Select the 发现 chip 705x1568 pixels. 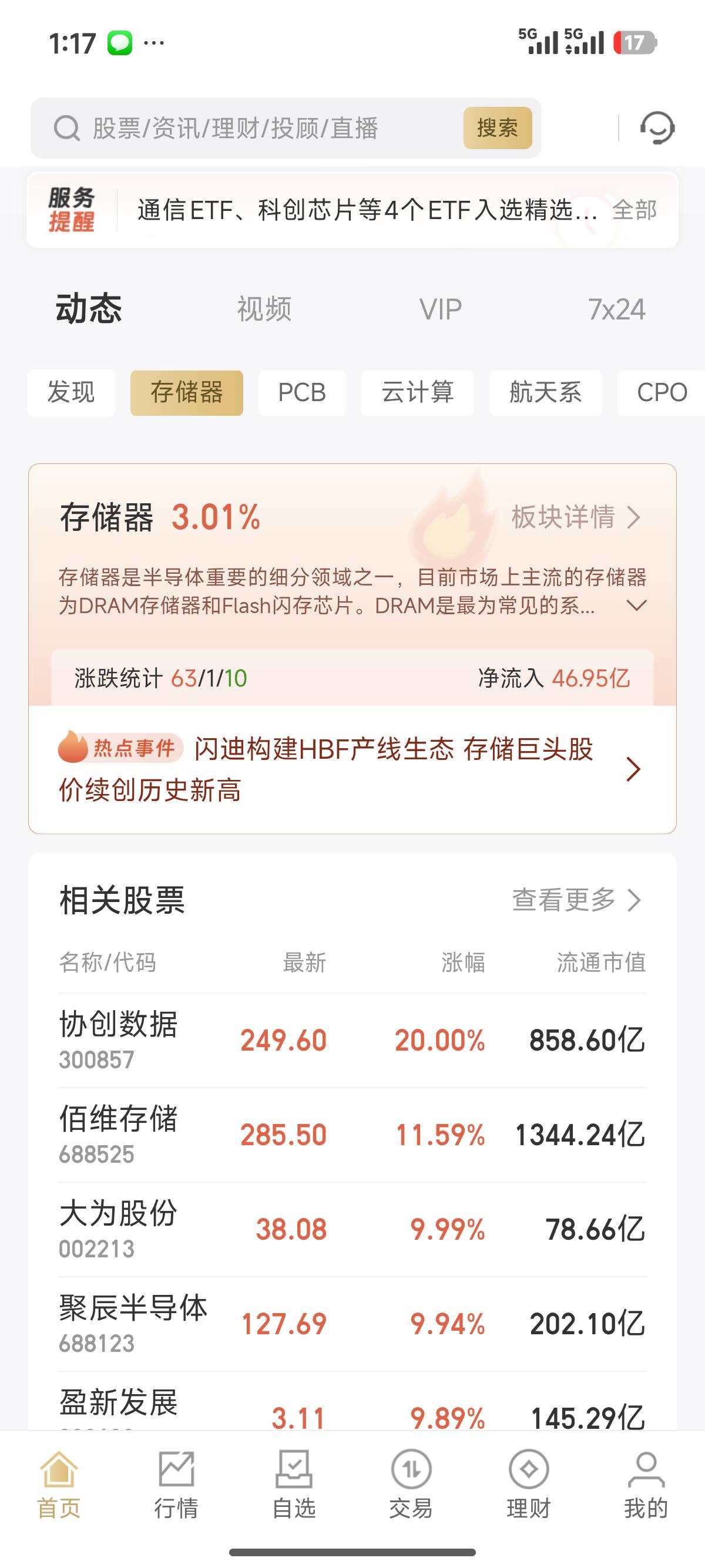(71, 393)
